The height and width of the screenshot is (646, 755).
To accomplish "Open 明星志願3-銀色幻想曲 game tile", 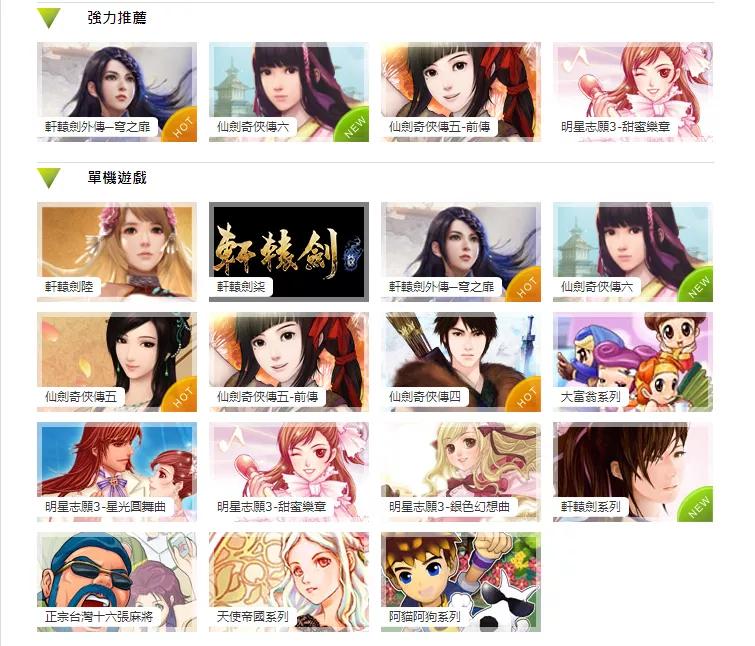I will [461, 471].
